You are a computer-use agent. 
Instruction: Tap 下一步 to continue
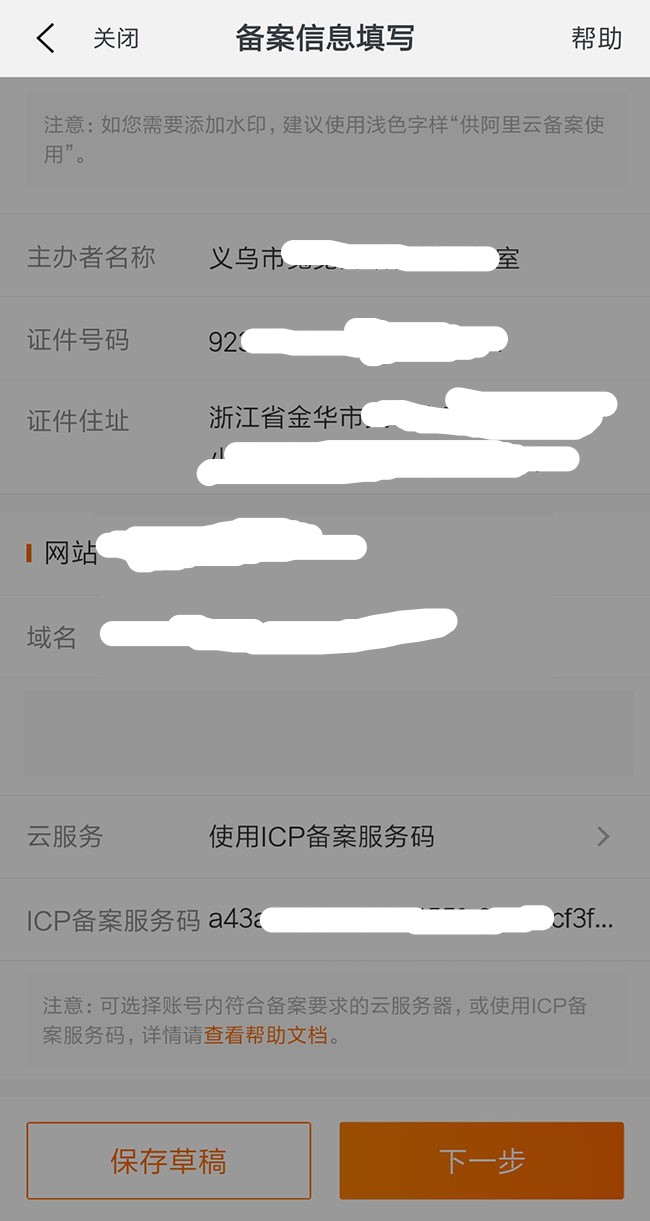481,1161
